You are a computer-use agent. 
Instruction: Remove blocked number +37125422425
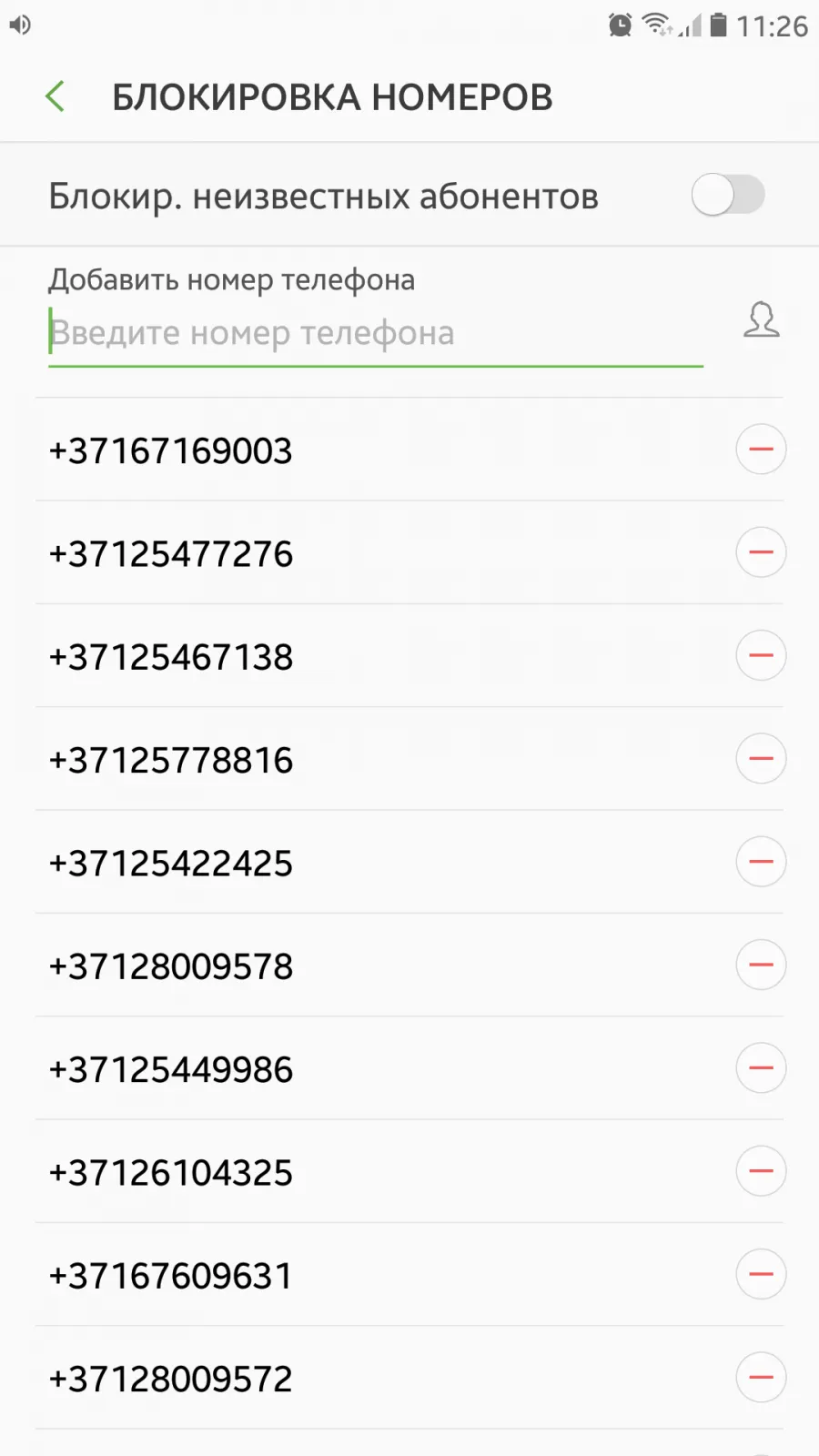coord(761,862)
